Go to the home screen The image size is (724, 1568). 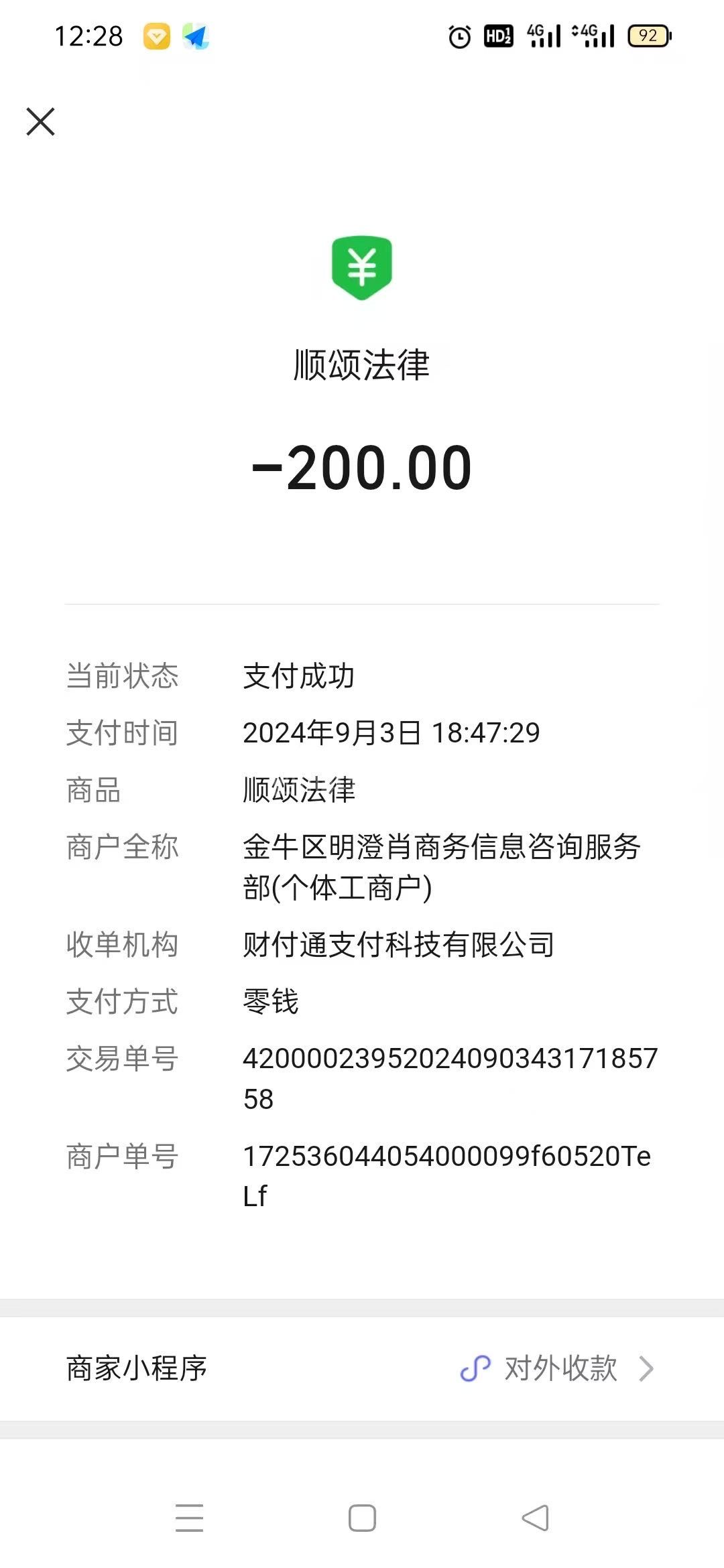pyautogui.click(x=362, y=1518)
